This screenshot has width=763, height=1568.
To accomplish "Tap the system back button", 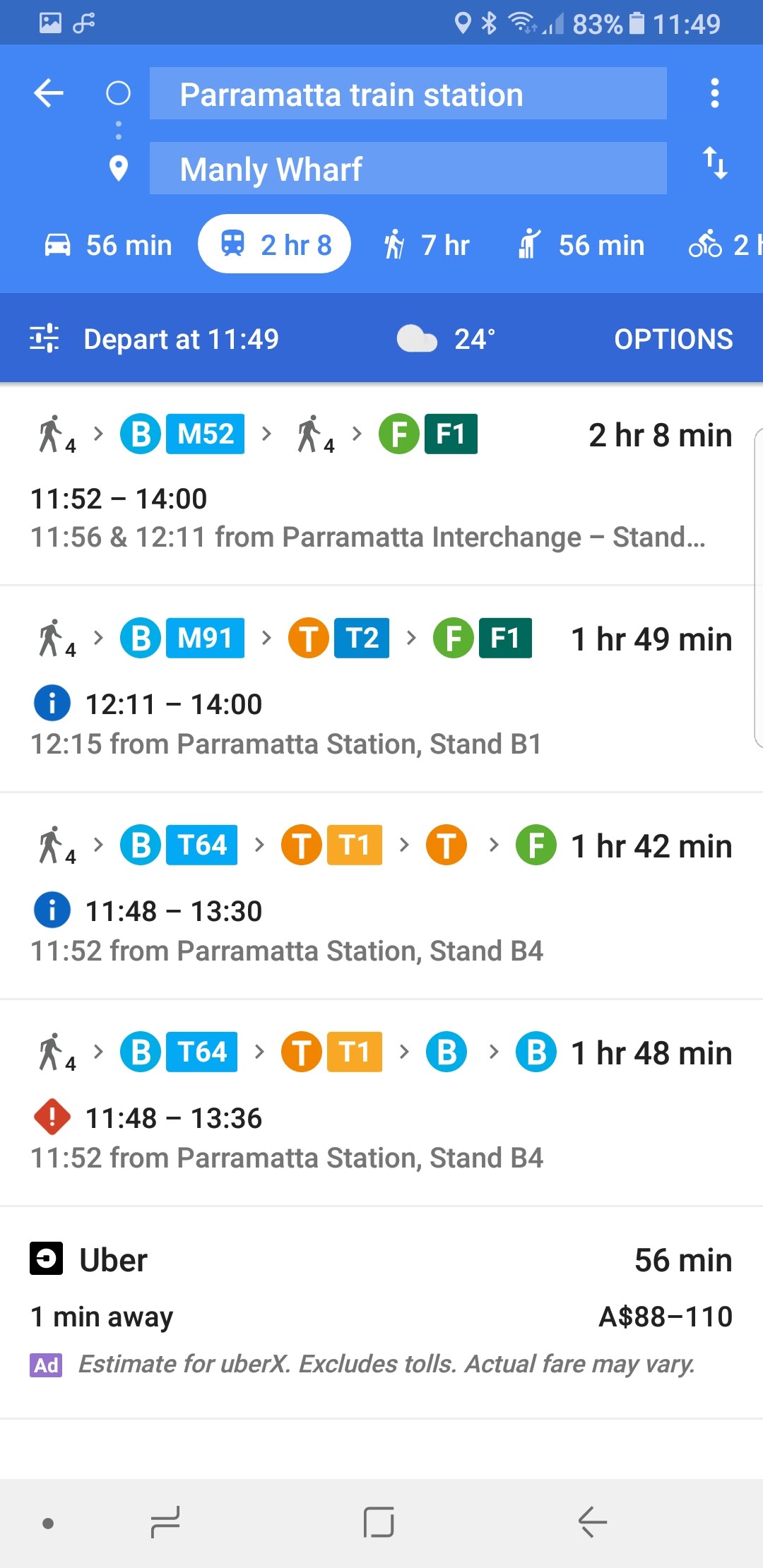I will 592,1522.
